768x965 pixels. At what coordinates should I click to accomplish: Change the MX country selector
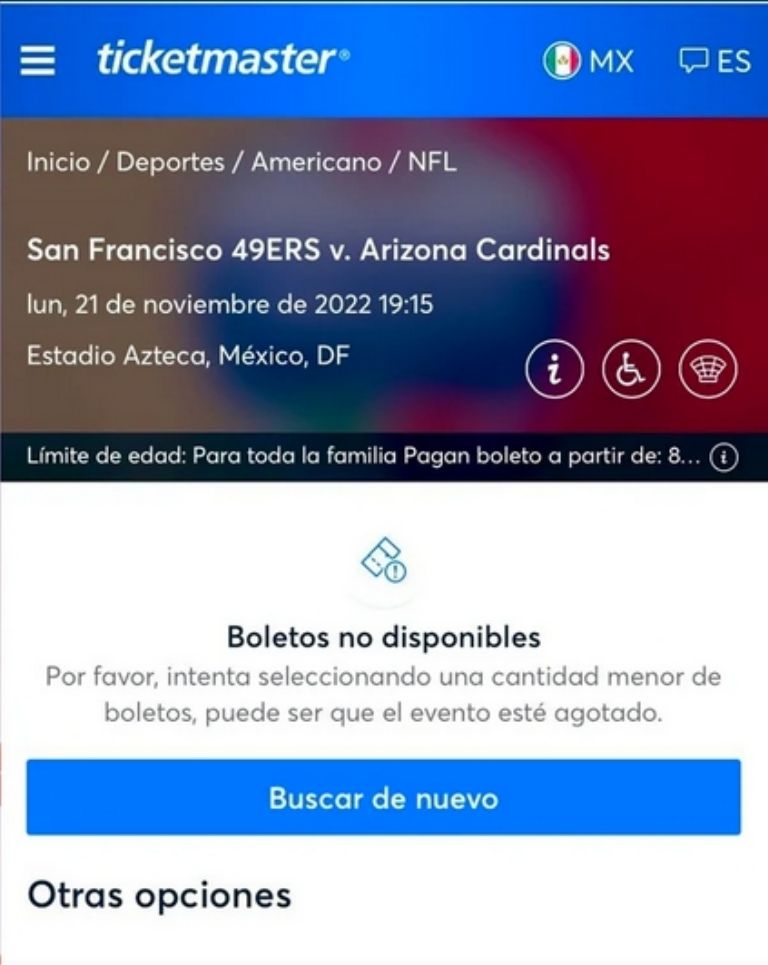pyautogui.click(x=589, y=61)
